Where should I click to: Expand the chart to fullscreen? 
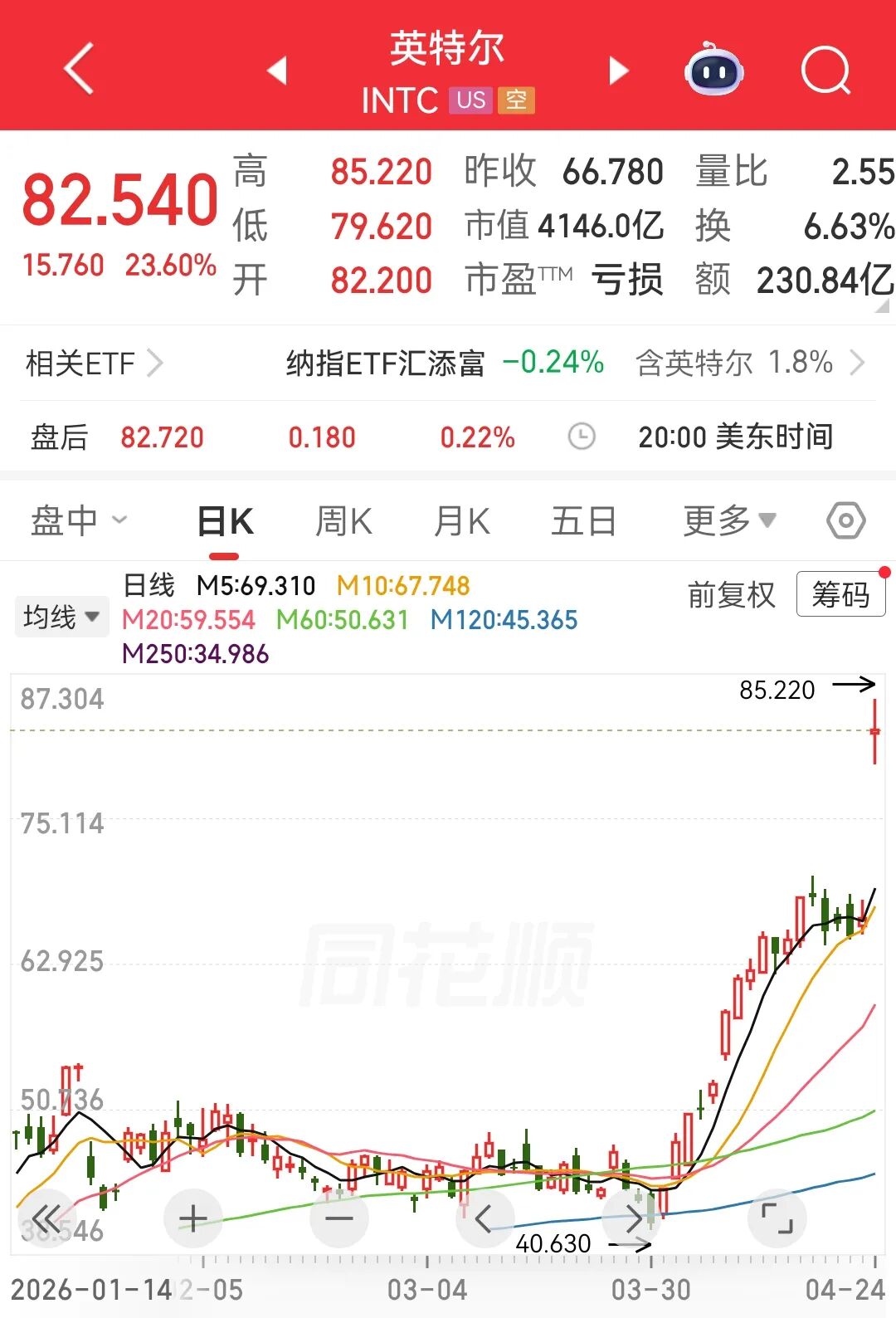[x=777, y=1218]
